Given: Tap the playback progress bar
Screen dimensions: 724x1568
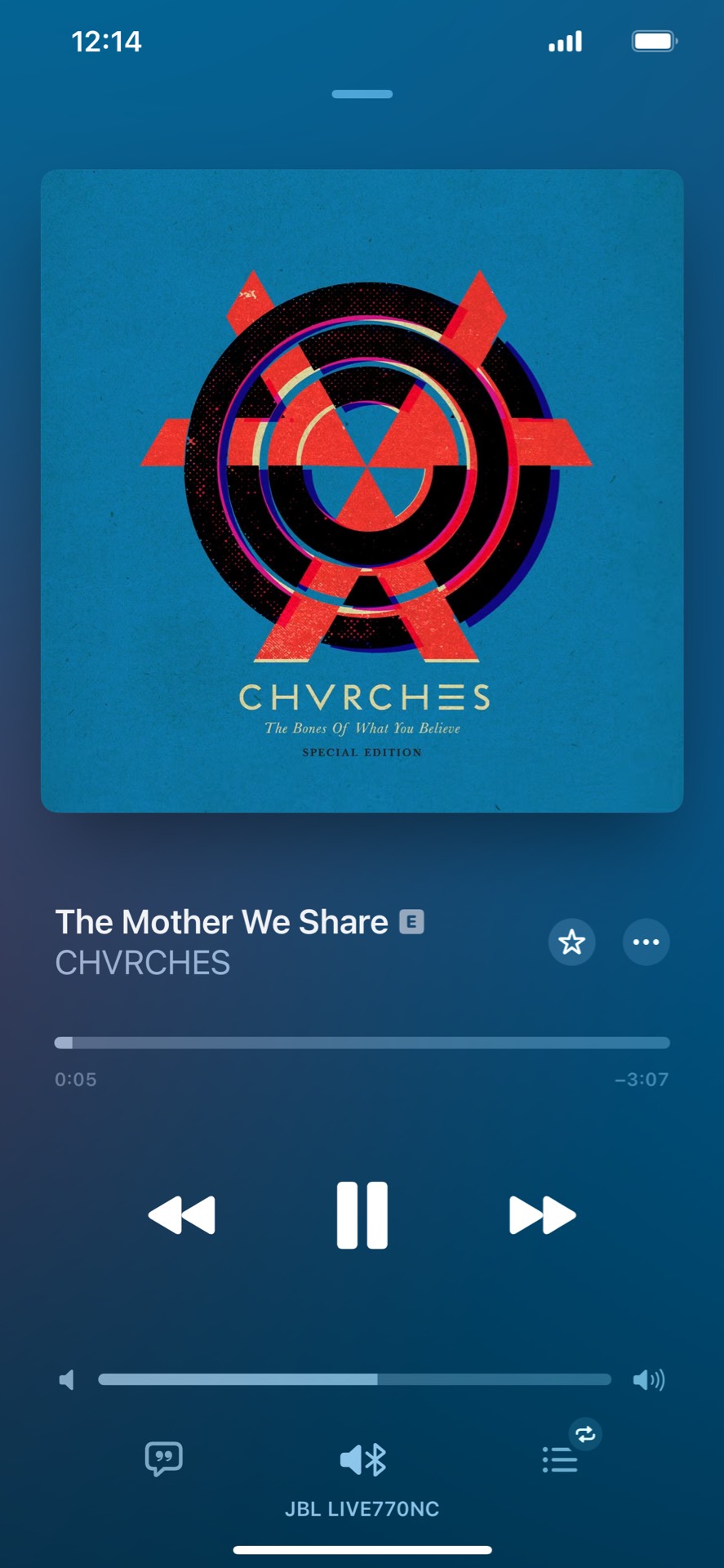Looking at the screenshot, I should 362,1043.
